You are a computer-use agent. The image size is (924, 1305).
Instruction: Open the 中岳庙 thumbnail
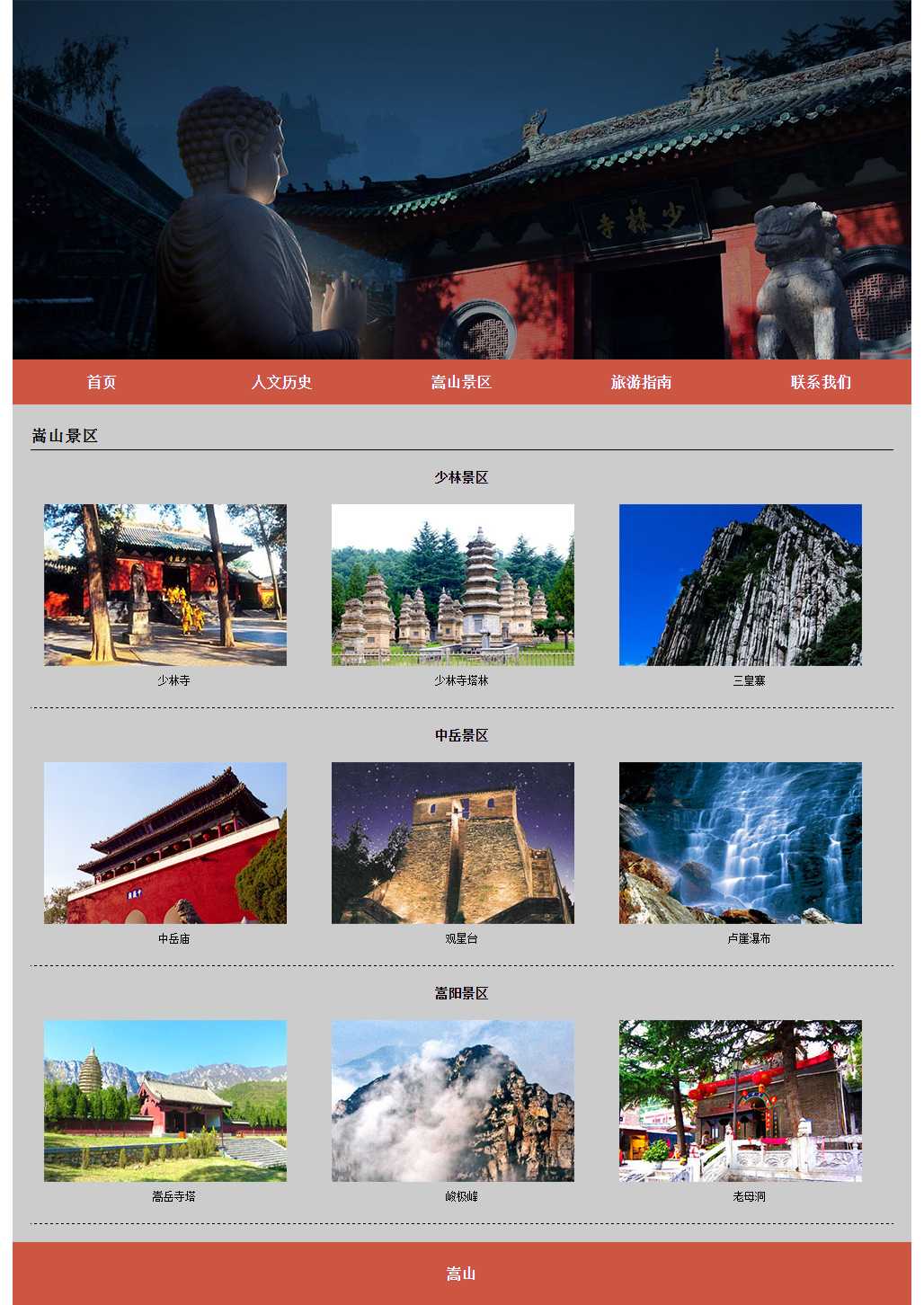click(165, 843)
